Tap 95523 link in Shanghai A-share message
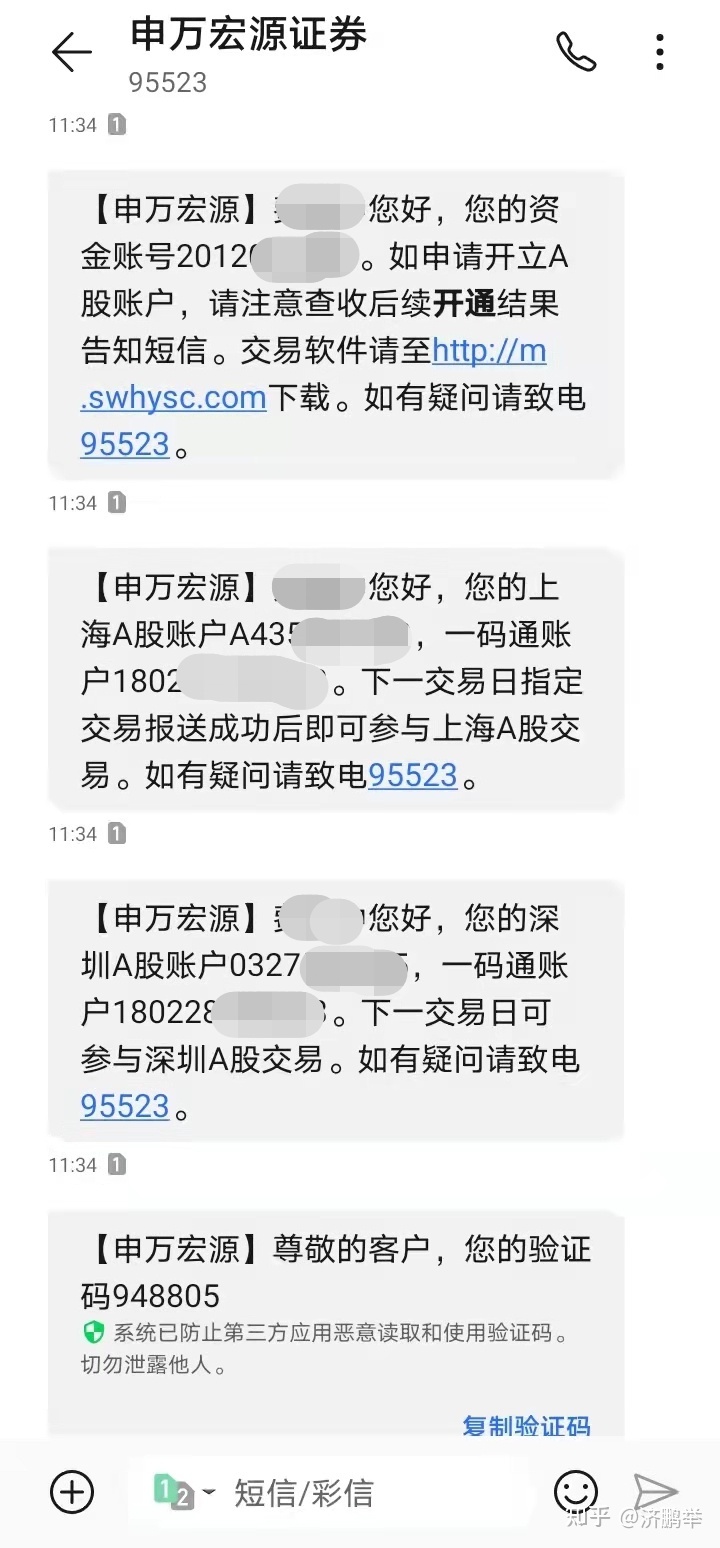 (x=411, y=775)
